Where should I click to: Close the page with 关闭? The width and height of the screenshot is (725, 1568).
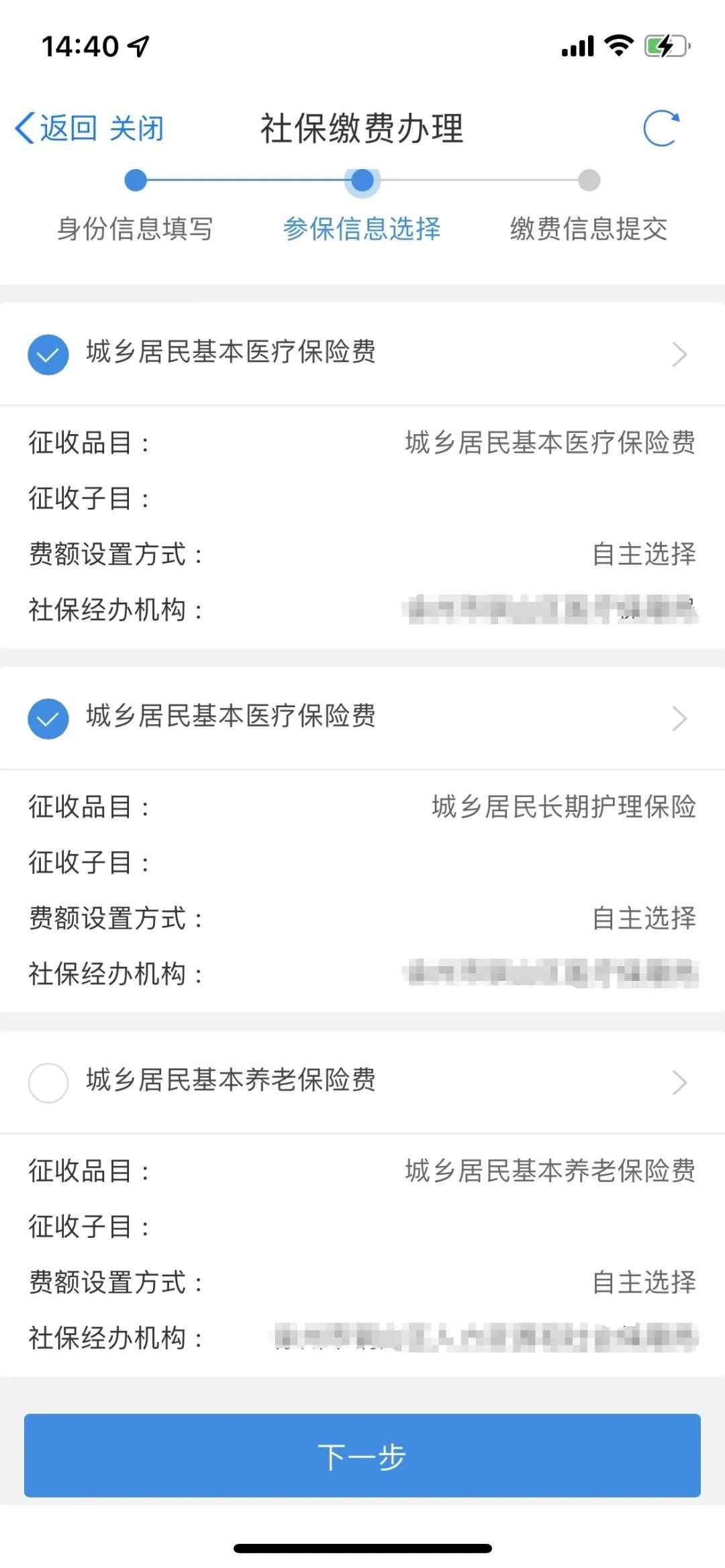point(137,127)
